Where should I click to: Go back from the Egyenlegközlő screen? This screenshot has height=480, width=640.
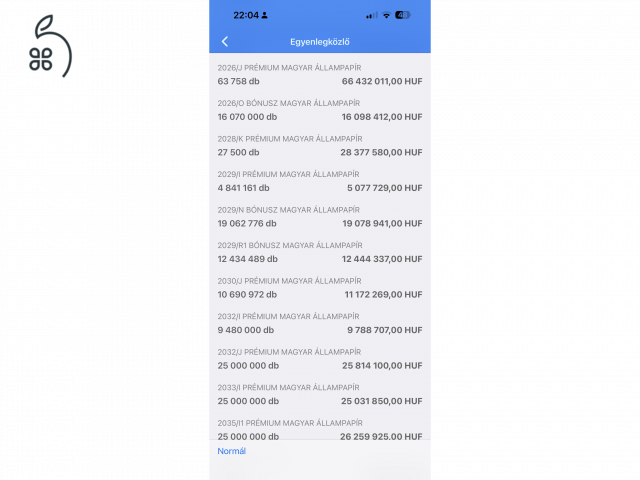tap(225, 41)
